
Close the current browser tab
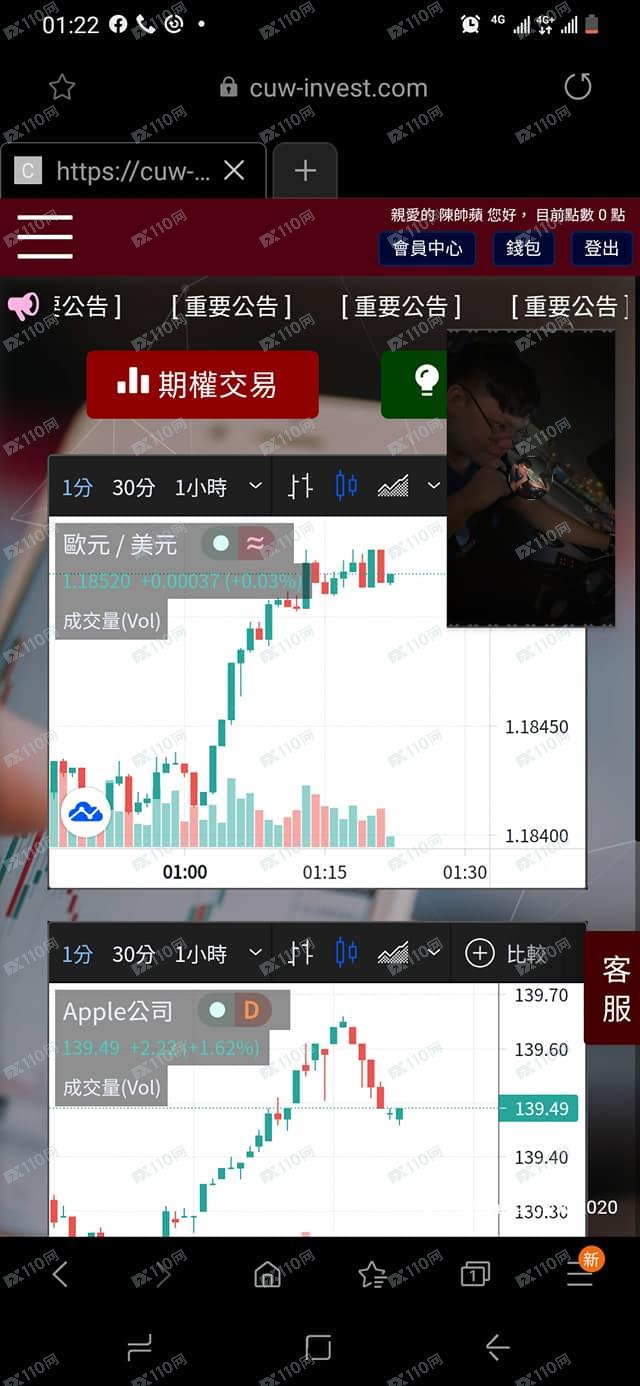(x=234, y=171)
